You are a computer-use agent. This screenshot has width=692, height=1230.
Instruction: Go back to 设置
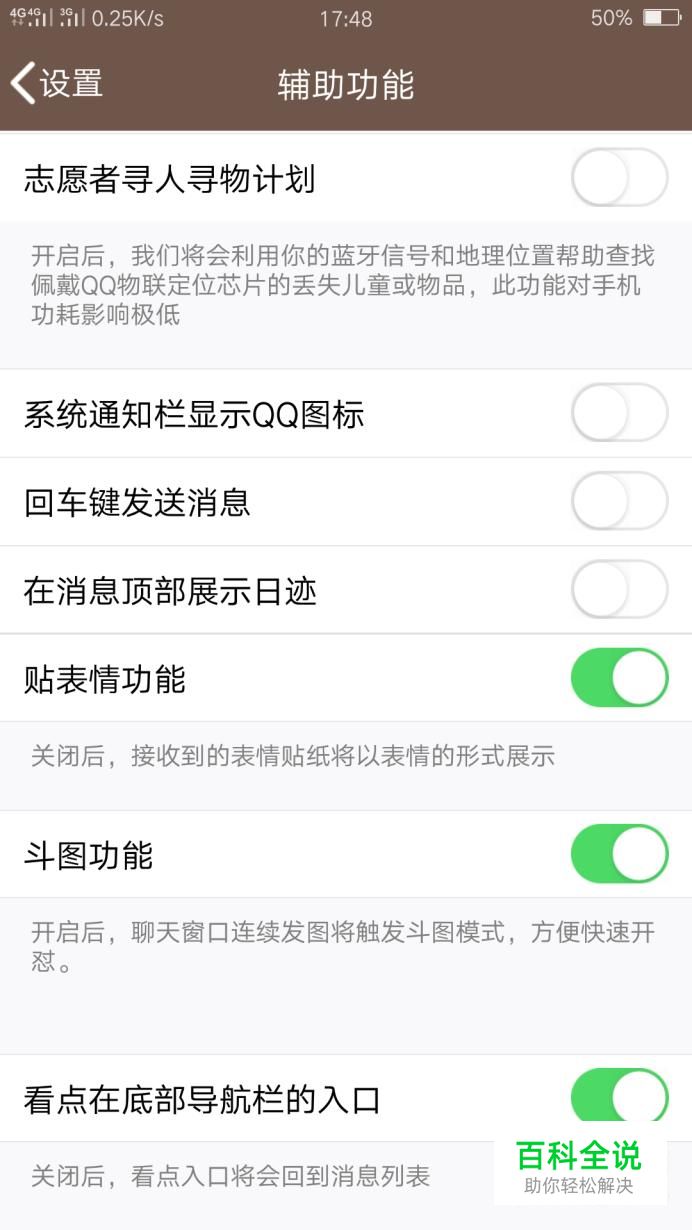[57, 83]
